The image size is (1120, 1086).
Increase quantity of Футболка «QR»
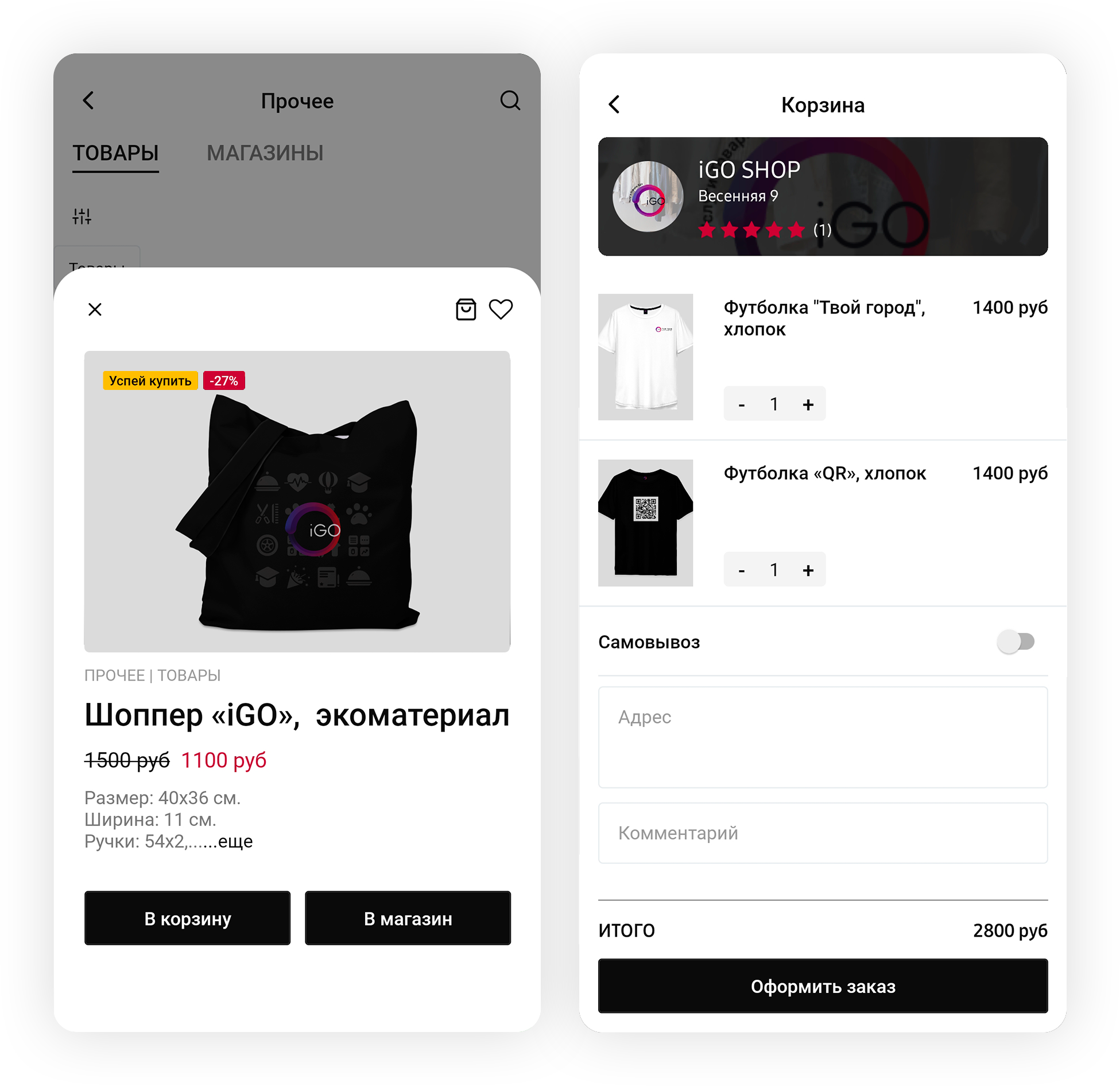point(808,570)
